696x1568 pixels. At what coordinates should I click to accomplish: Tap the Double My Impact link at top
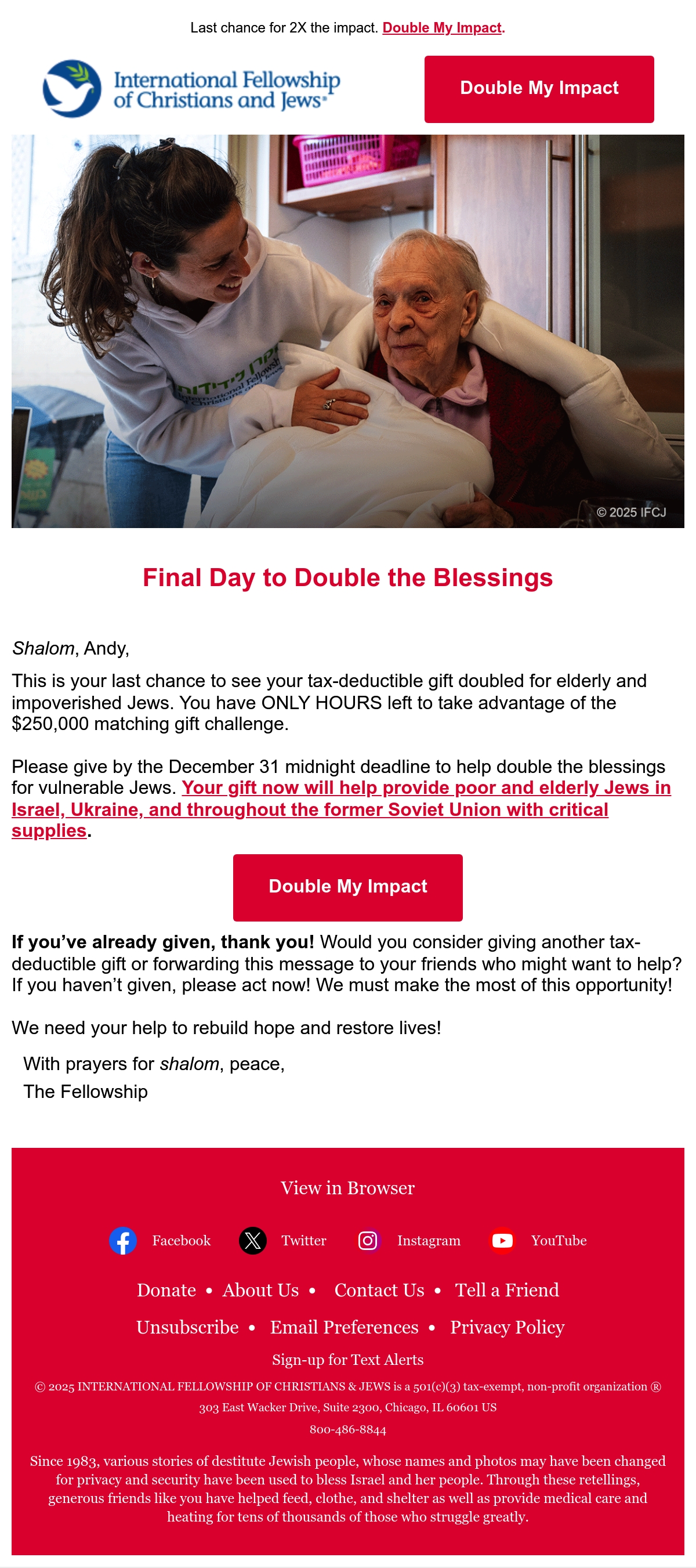[443, 28]
